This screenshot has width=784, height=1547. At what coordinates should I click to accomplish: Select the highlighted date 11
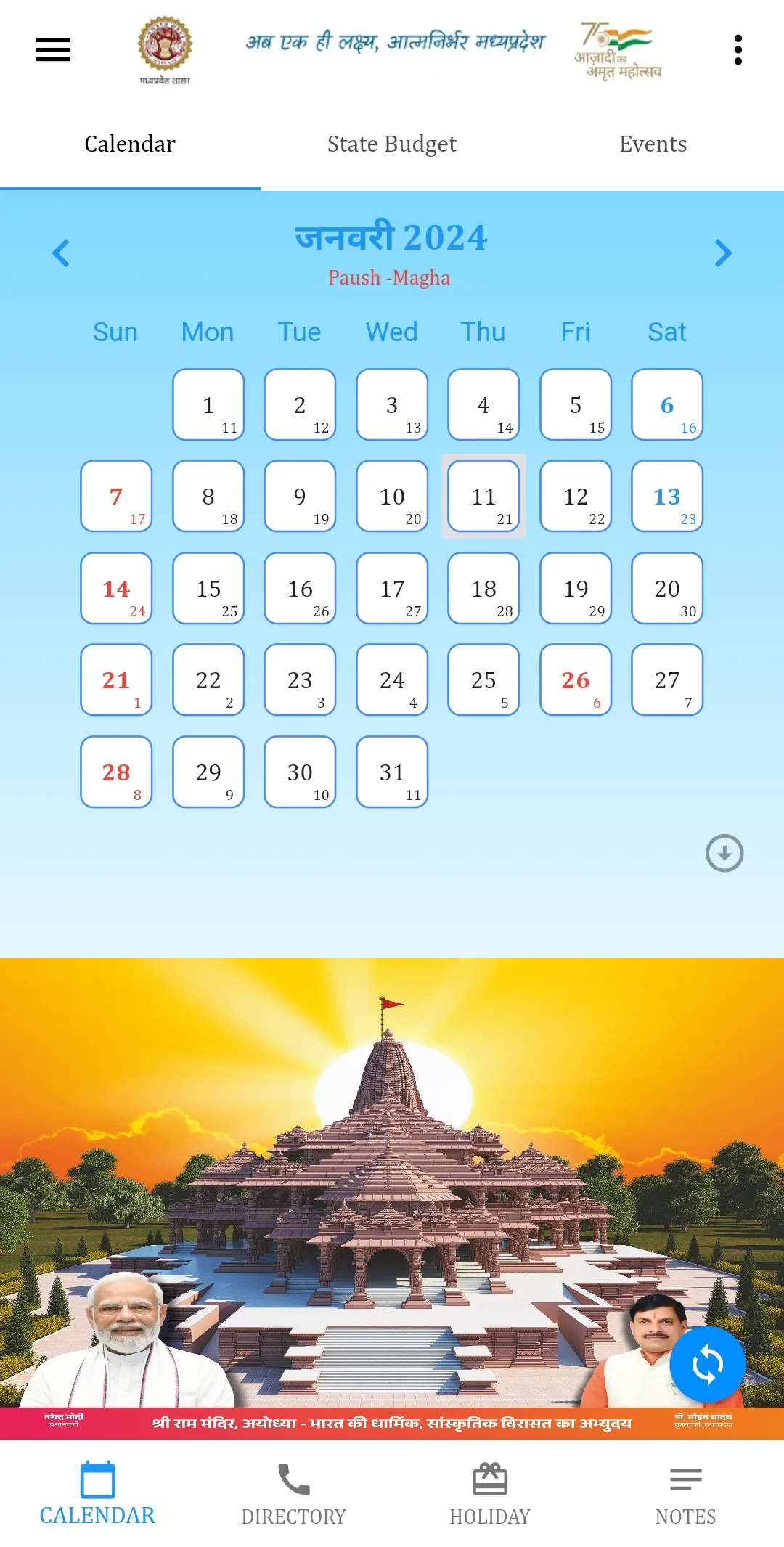click(483, 497)
